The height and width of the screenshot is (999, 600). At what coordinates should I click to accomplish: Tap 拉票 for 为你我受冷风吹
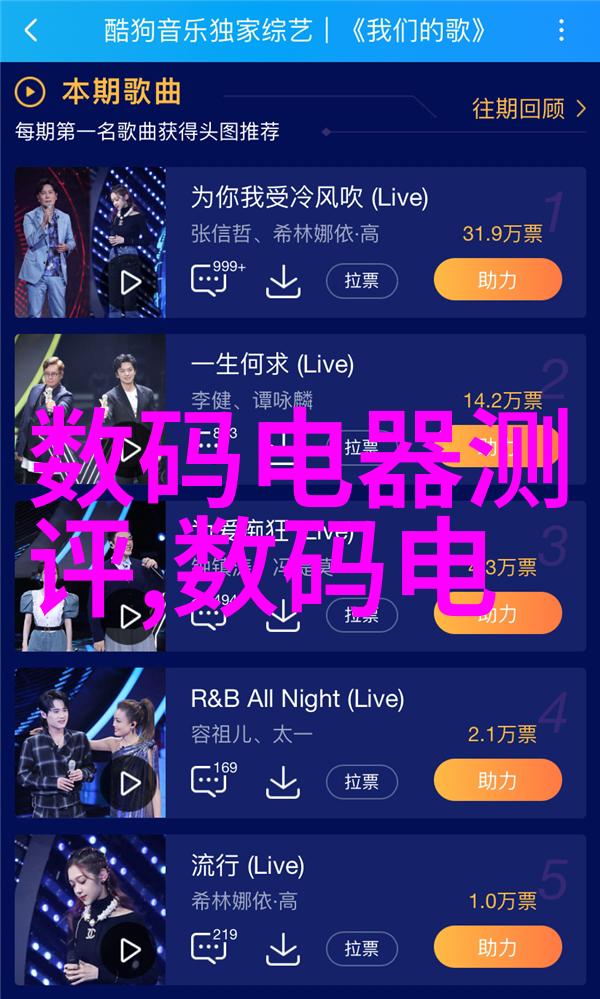tap(362, 280)
